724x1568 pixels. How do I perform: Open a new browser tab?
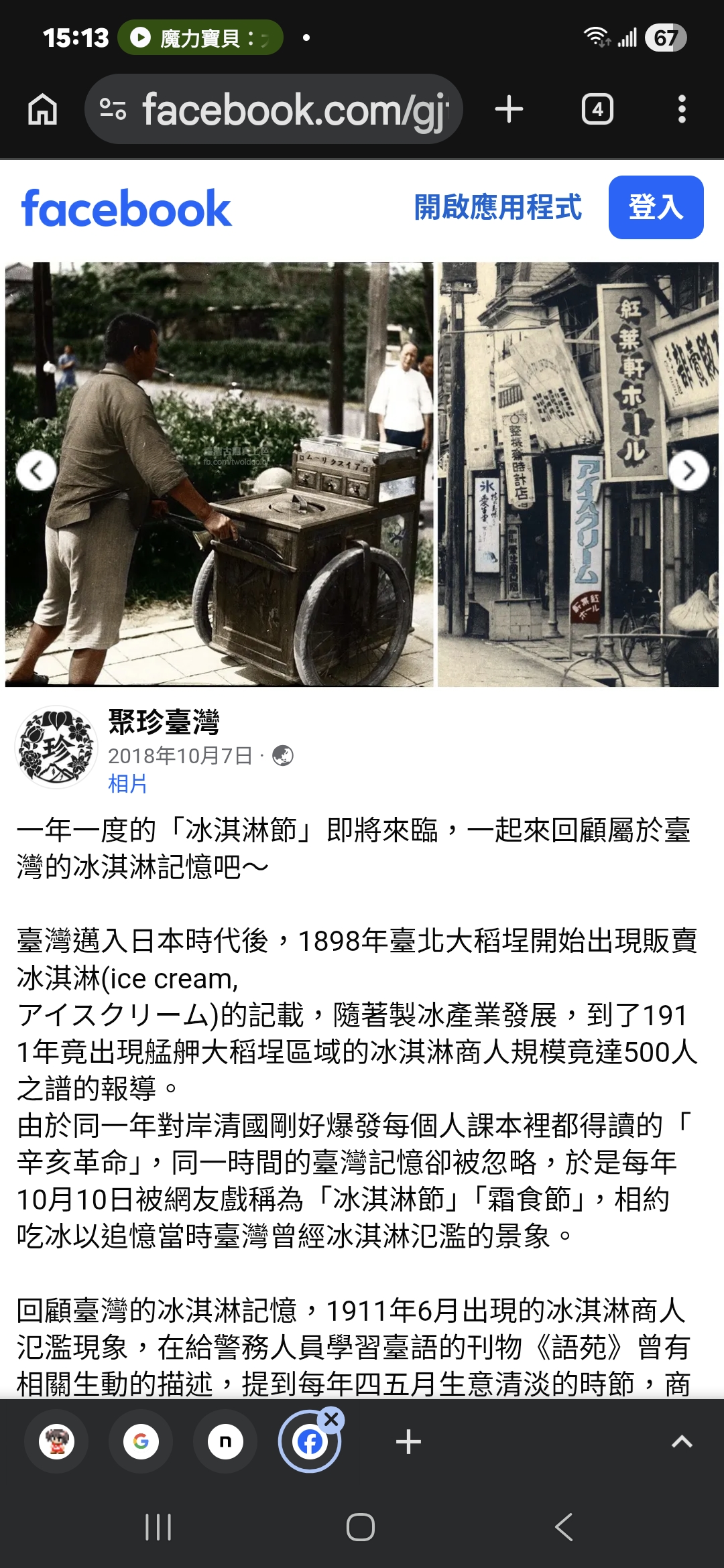[x=509, y=109]
